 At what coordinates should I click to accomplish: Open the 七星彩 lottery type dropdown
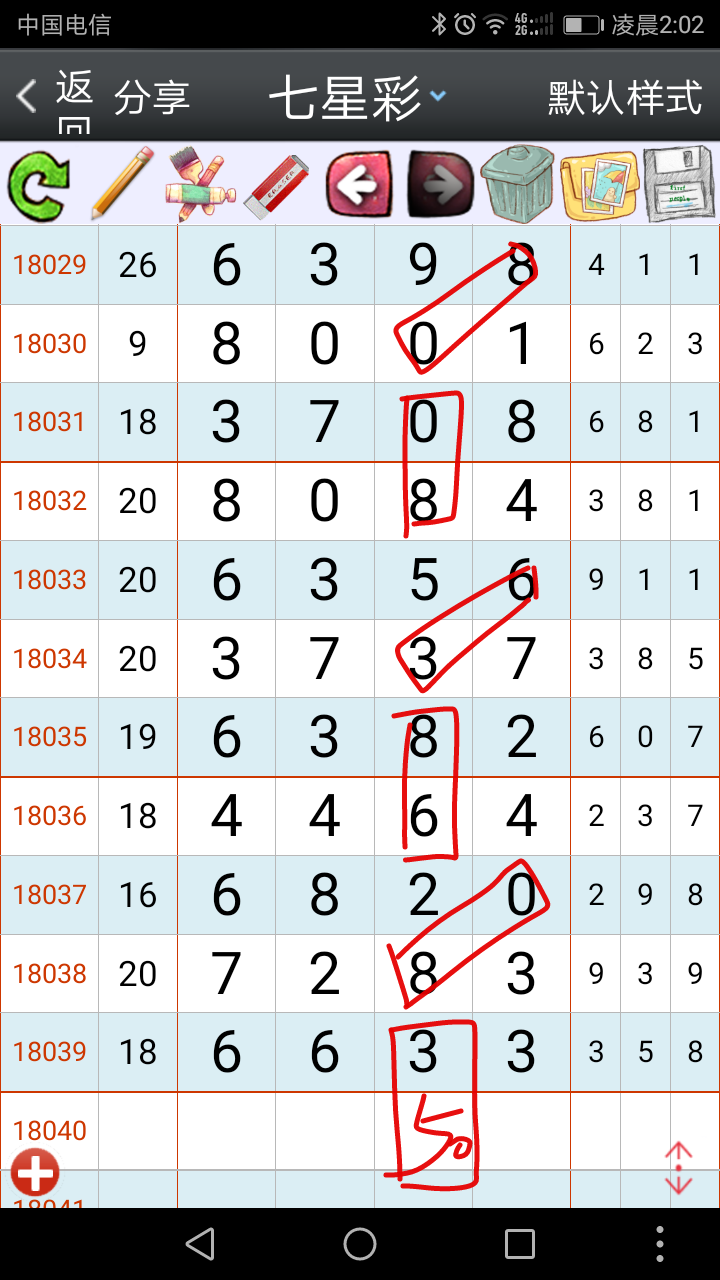pyautogui.click(x=356, y=98)
